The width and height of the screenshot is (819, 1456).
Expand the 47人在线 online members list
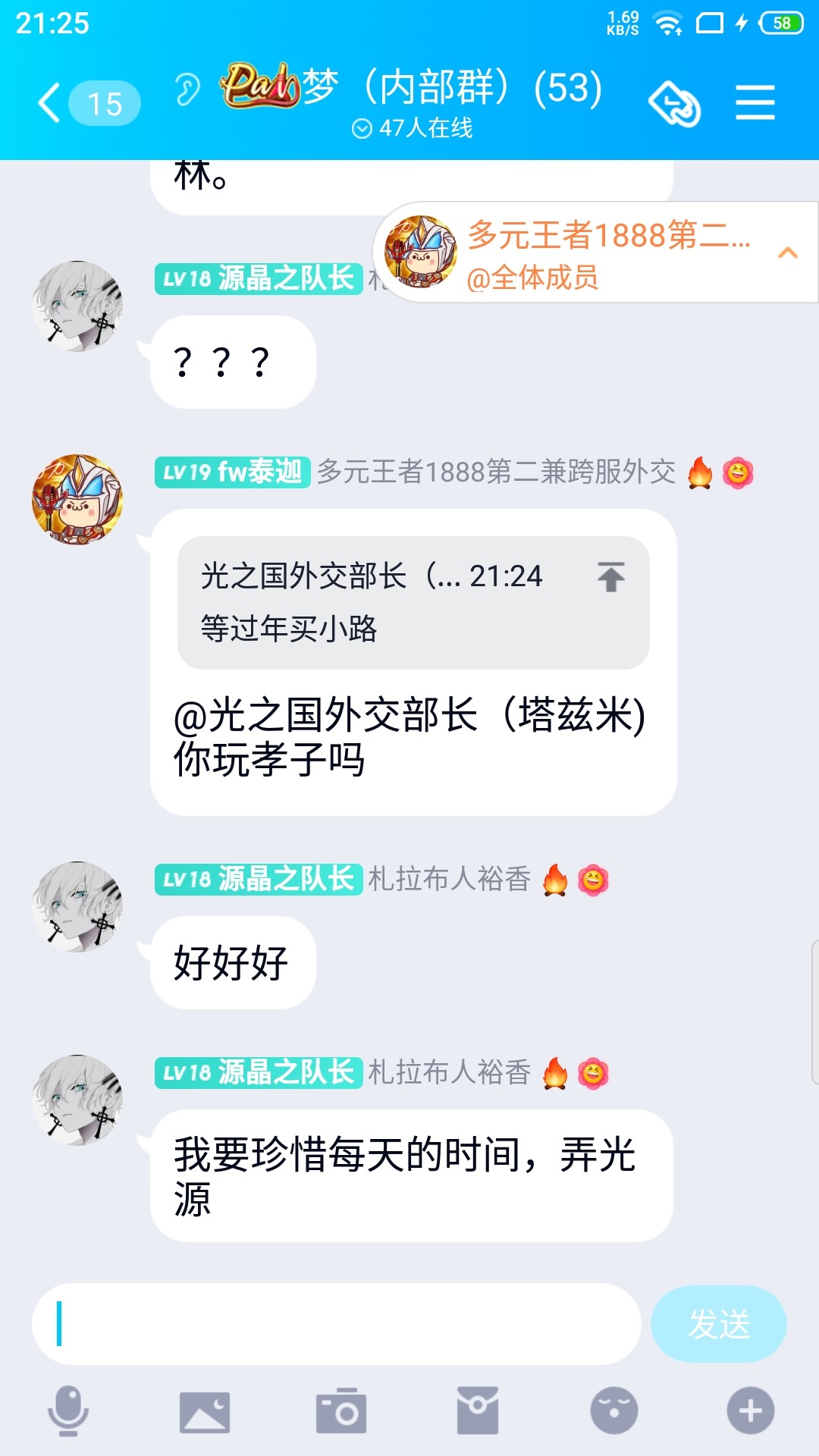413,128
